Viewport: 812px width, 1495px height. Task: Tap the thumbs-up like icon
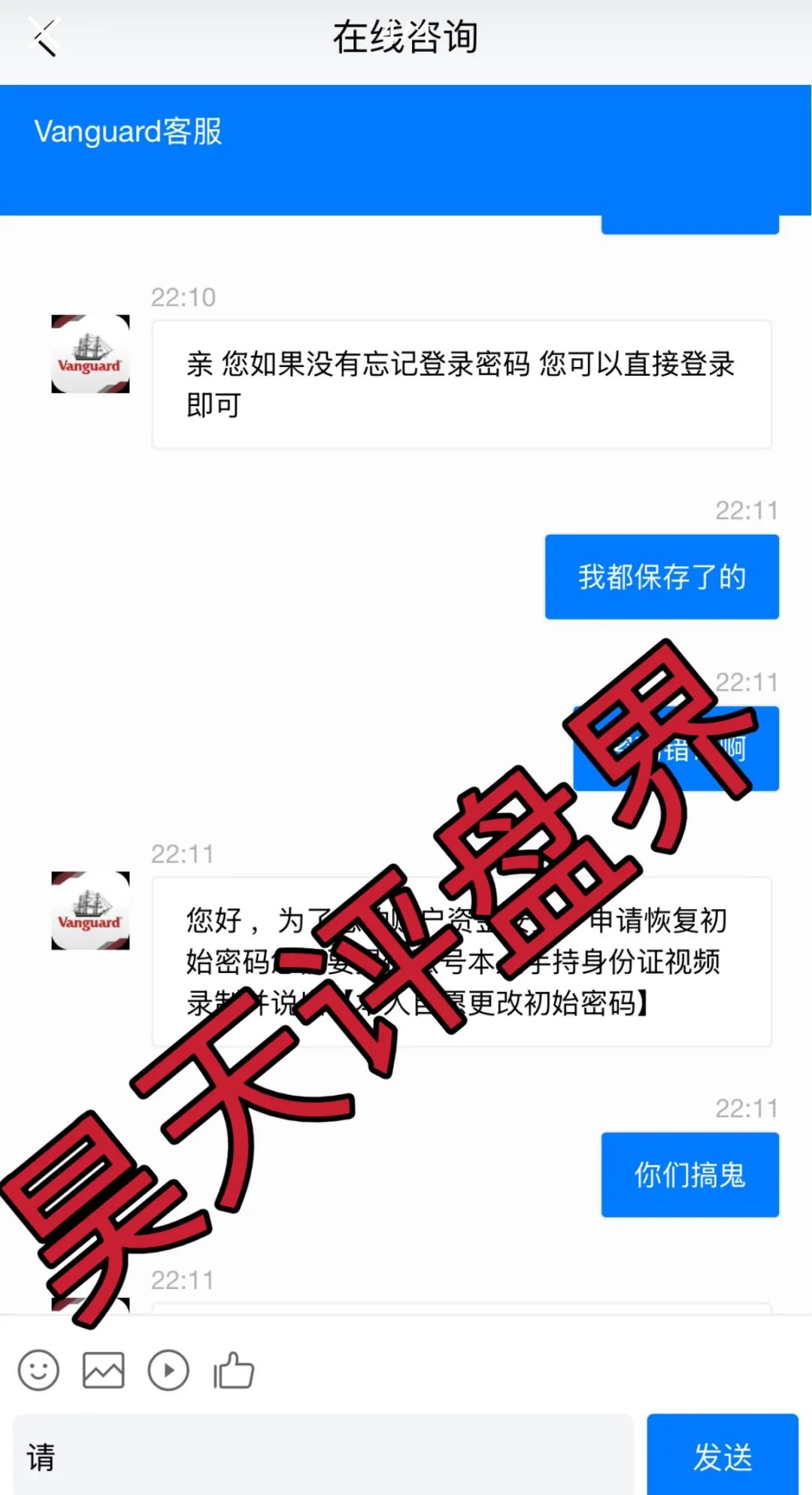234,1370
